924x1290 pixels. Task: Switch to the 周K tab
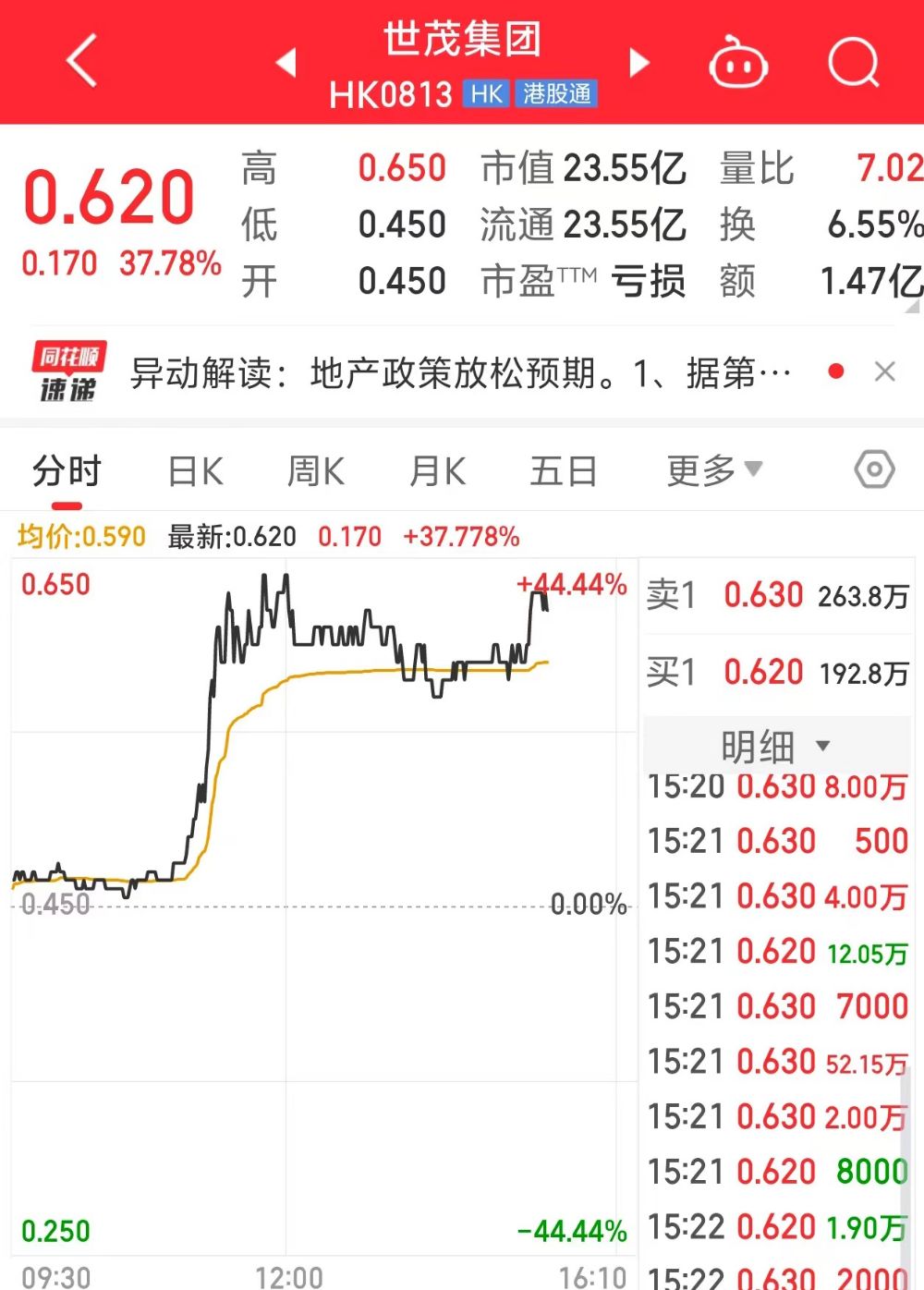[315, 472]
